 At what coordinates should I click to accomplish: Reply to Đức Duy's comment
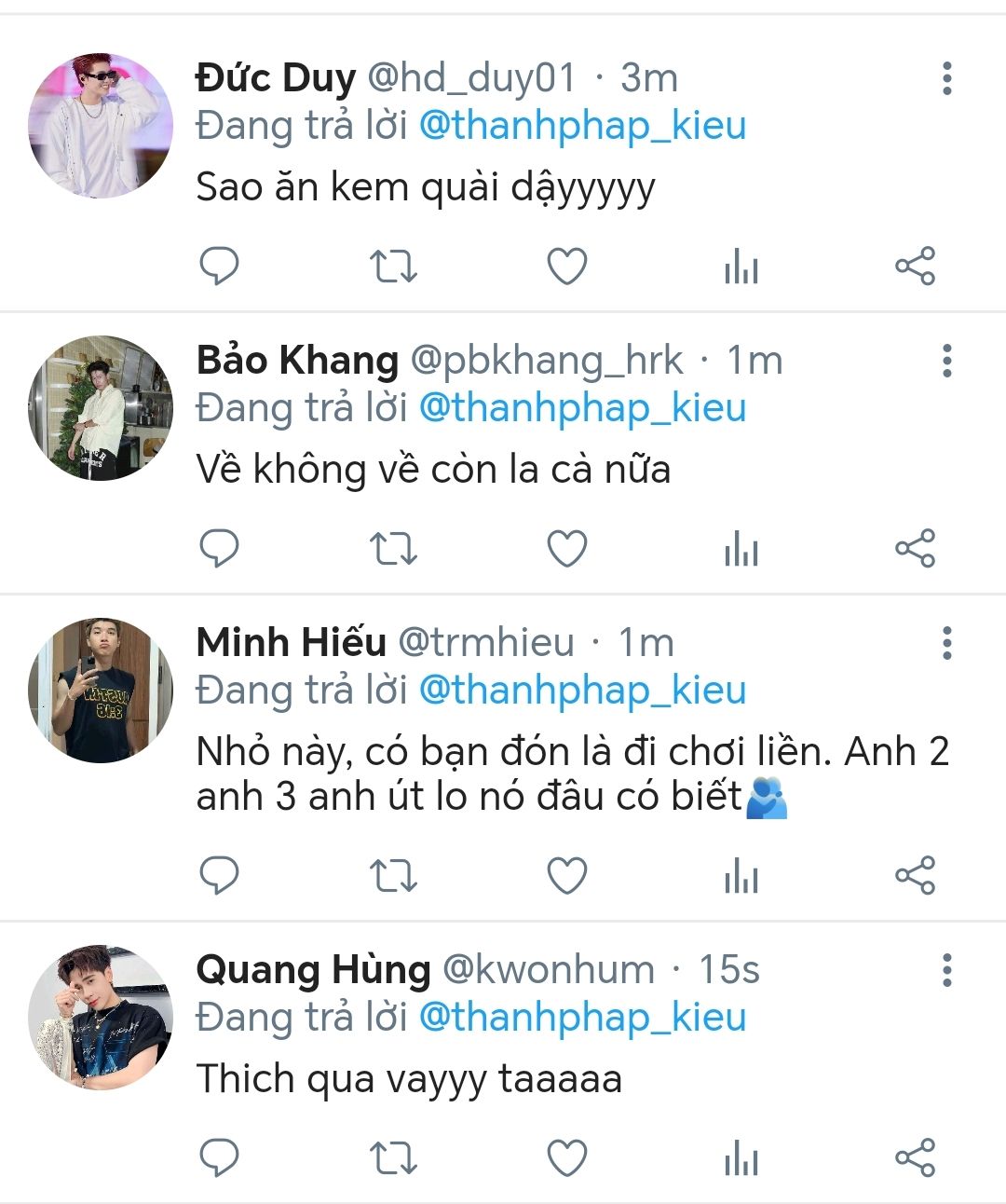pos(220,267)
